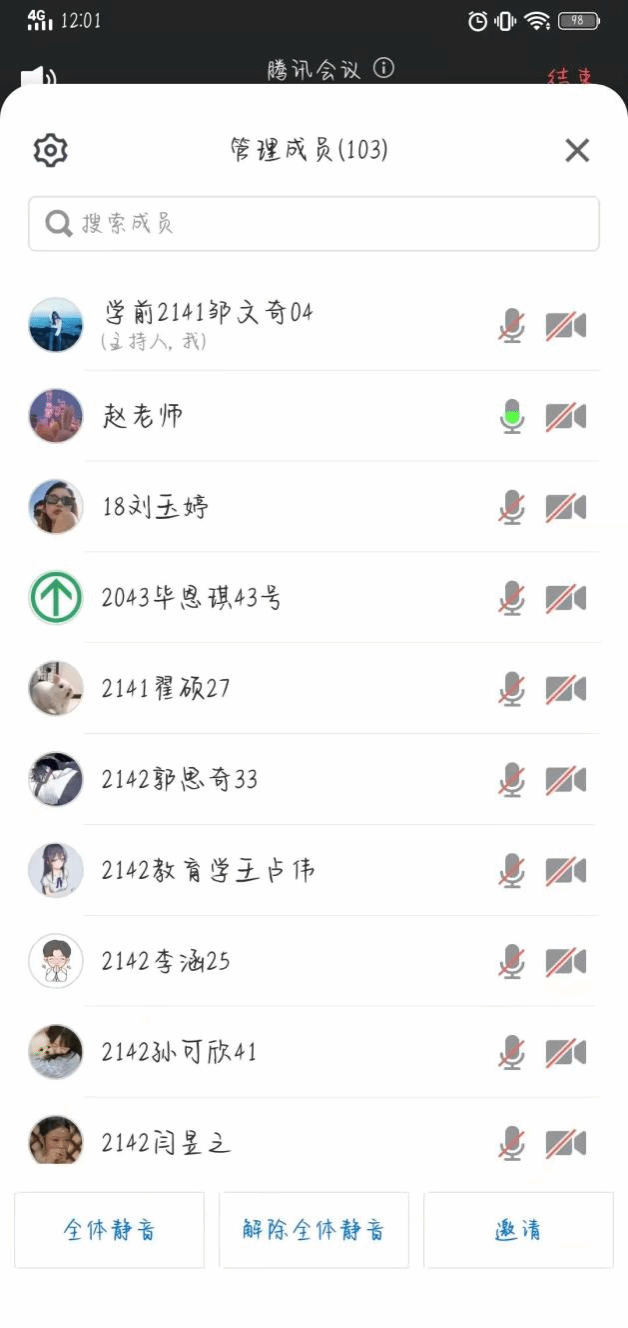628x1328 pixels.
Task: Mute 赵老师's active microphone
Action: click(512, 416)
